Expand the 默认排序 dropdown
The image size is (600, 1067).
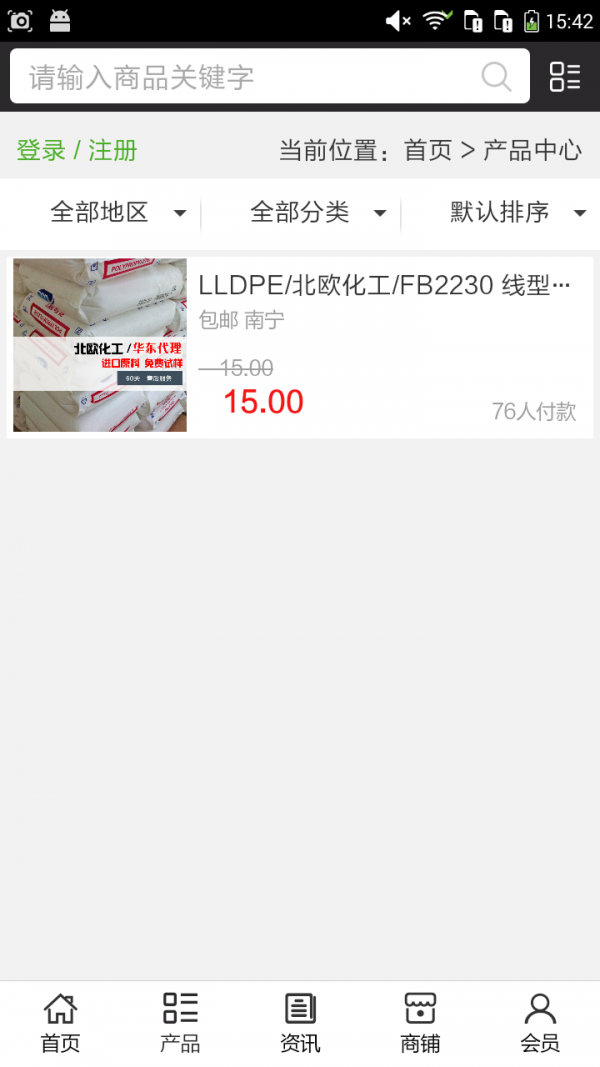[517, 212]
